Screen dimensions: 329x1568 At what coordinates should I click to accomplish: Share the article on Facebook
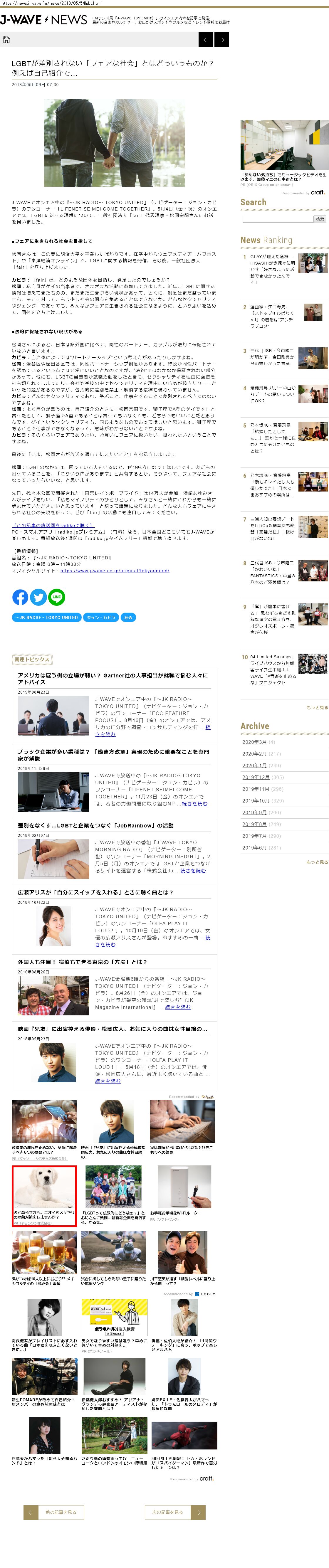tap(20, 597)
